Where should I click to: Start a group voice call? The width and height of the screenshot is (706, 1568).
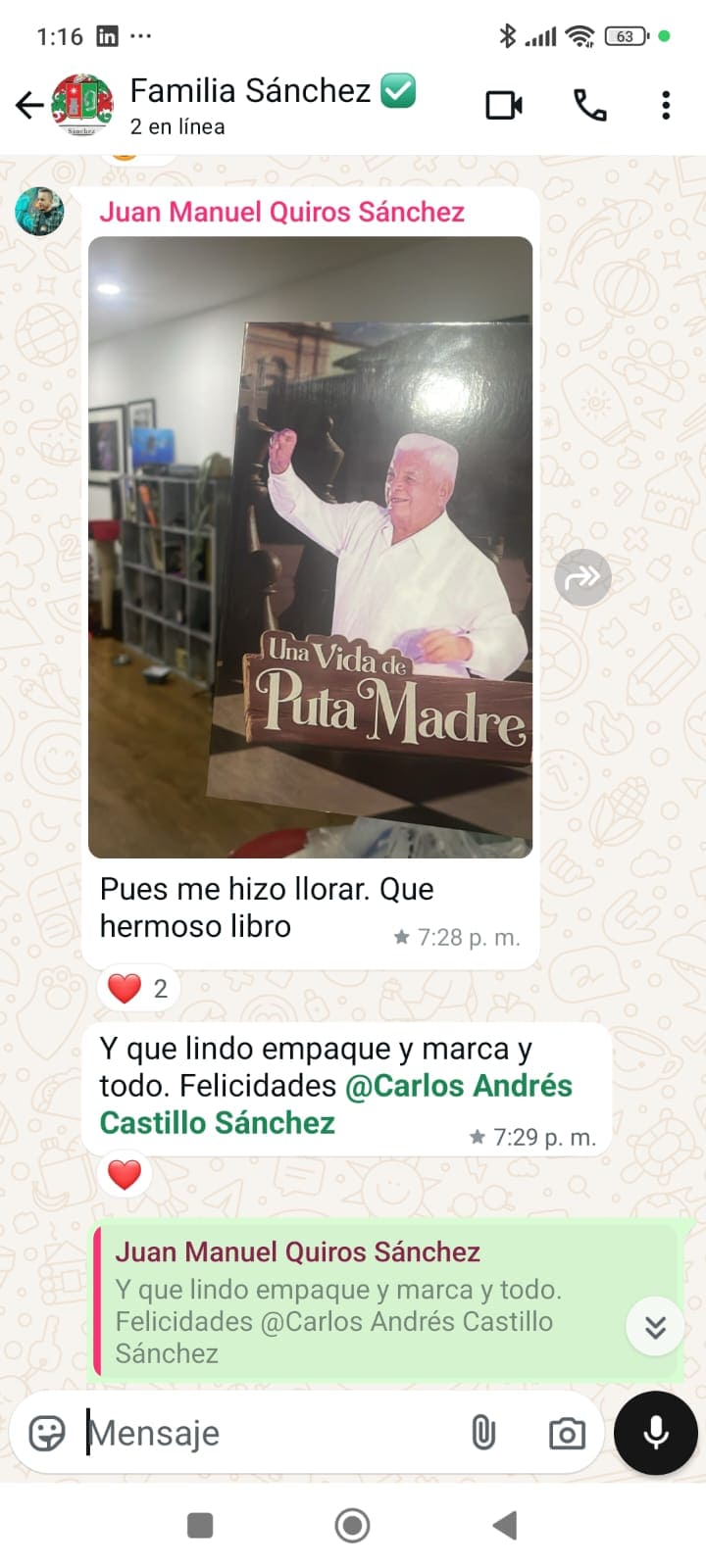[589, 105]
